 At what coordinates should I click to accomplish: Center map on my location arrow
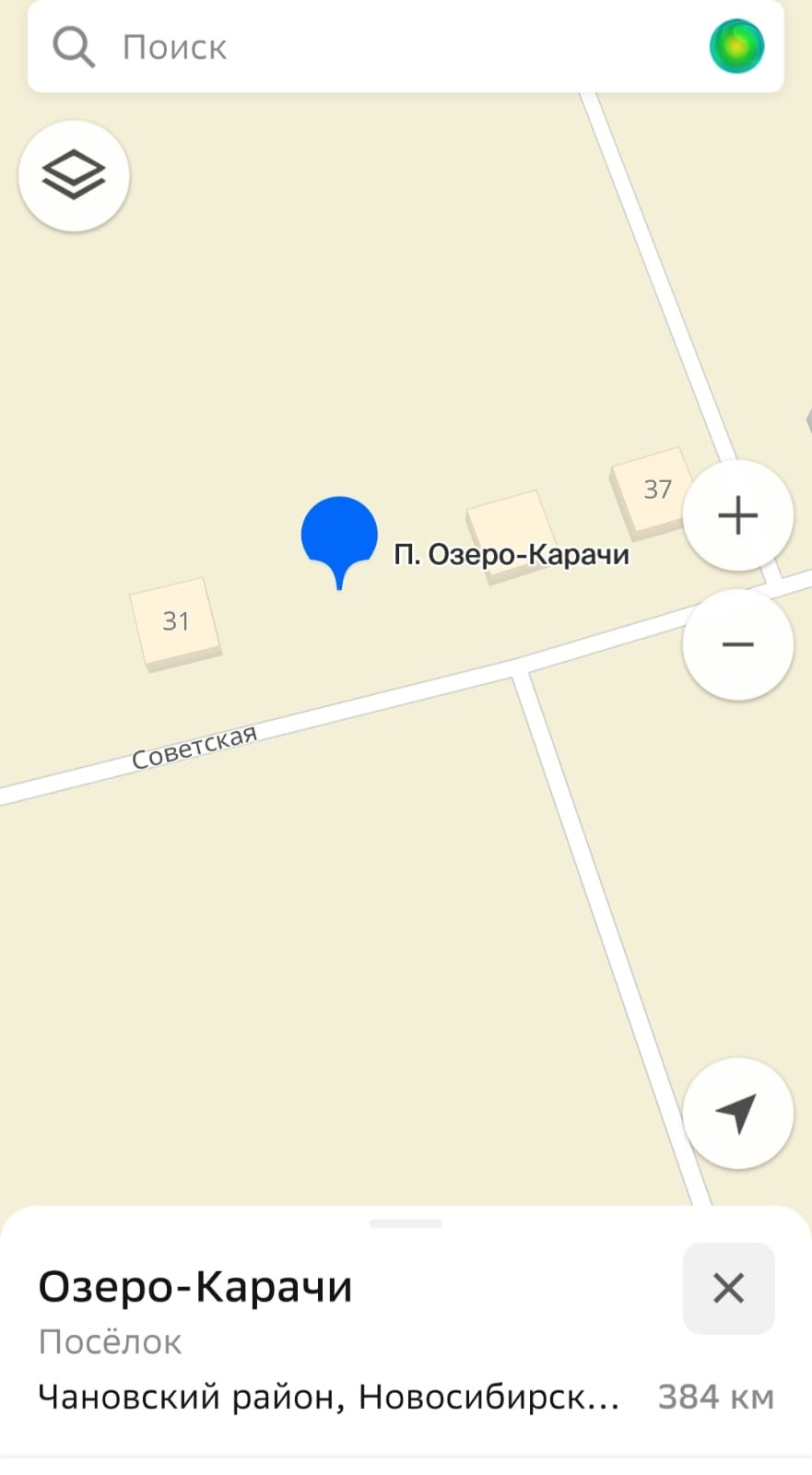coord(737,1114)
